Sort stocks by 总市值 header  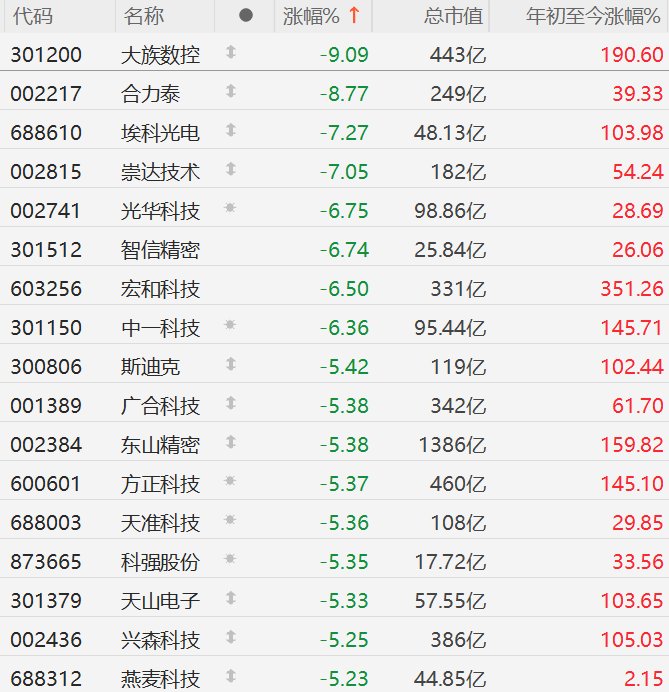coord(452,16)
